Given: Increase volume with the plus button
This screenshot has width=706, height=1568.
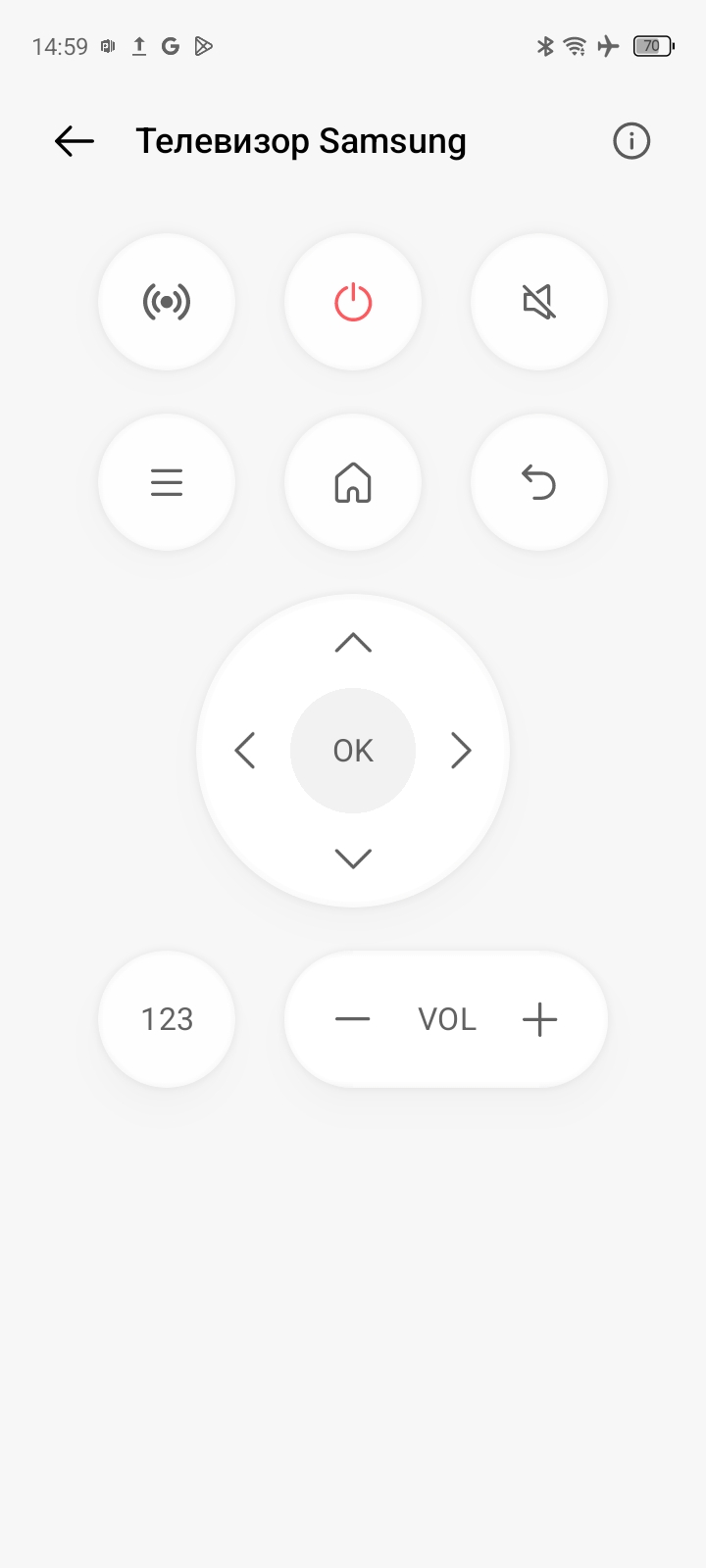Looking at the screenshot, I should click(539, 1019).
